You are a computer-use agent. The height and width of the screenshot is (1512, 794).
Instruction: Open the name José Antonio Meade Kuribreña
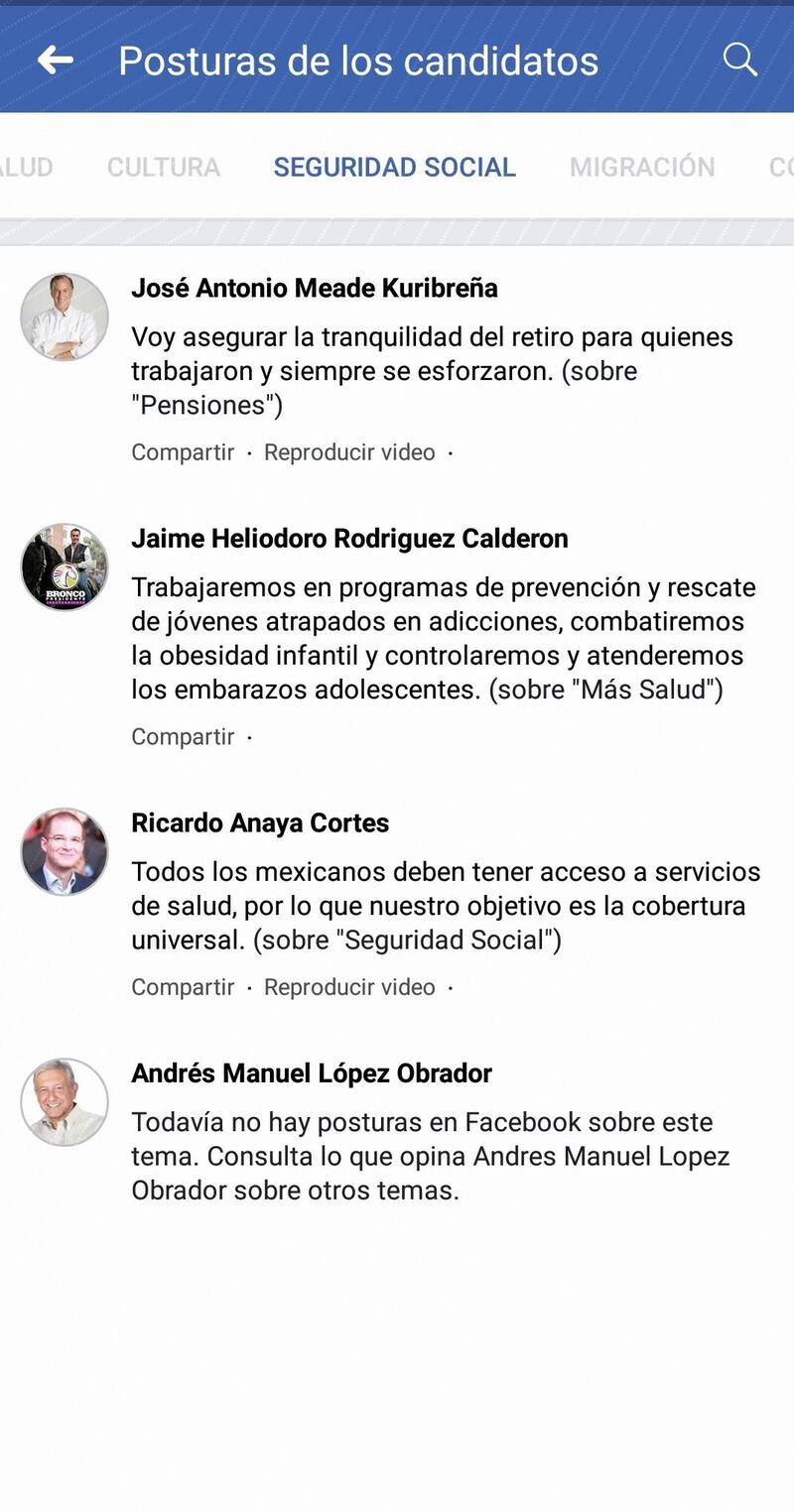tap(315, 289)
